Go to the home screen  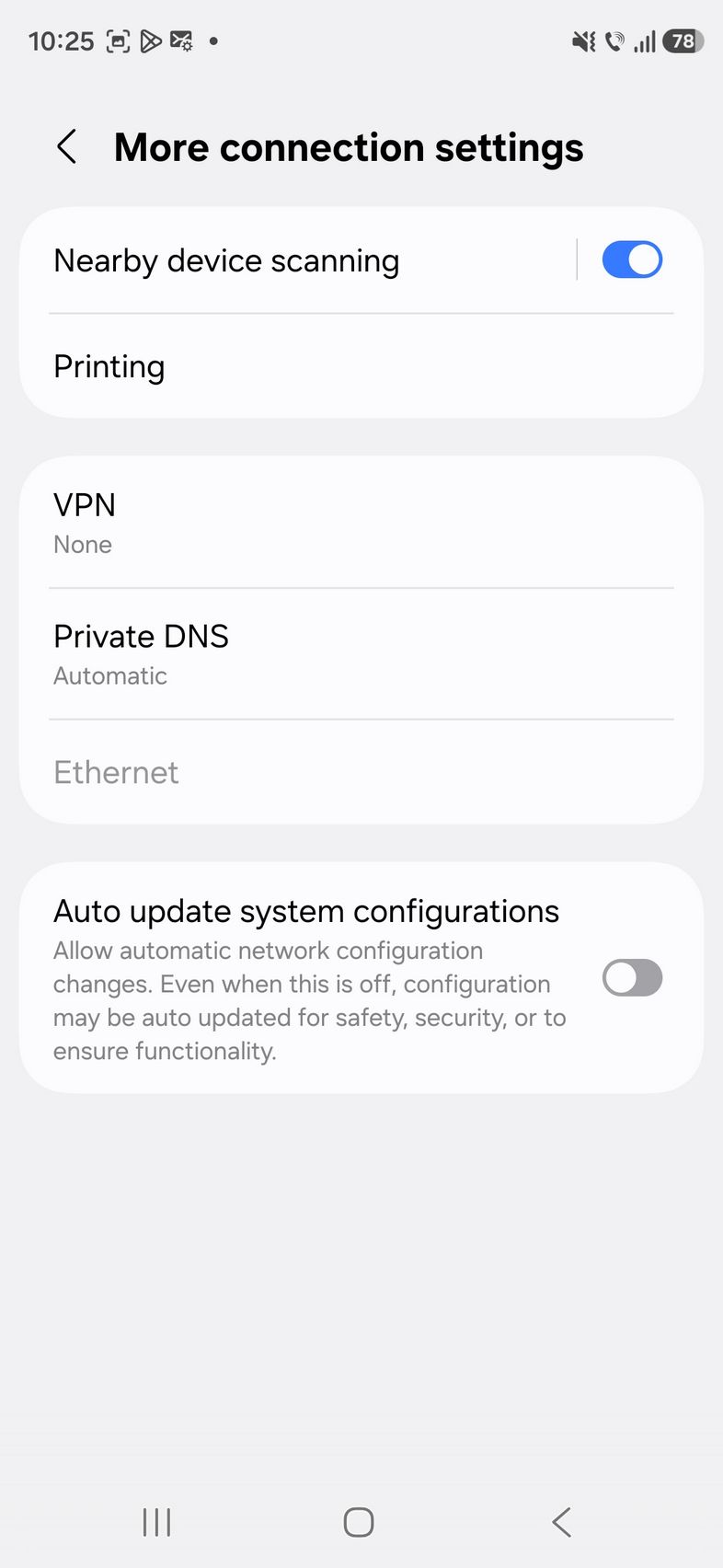tap(359, 1522)
